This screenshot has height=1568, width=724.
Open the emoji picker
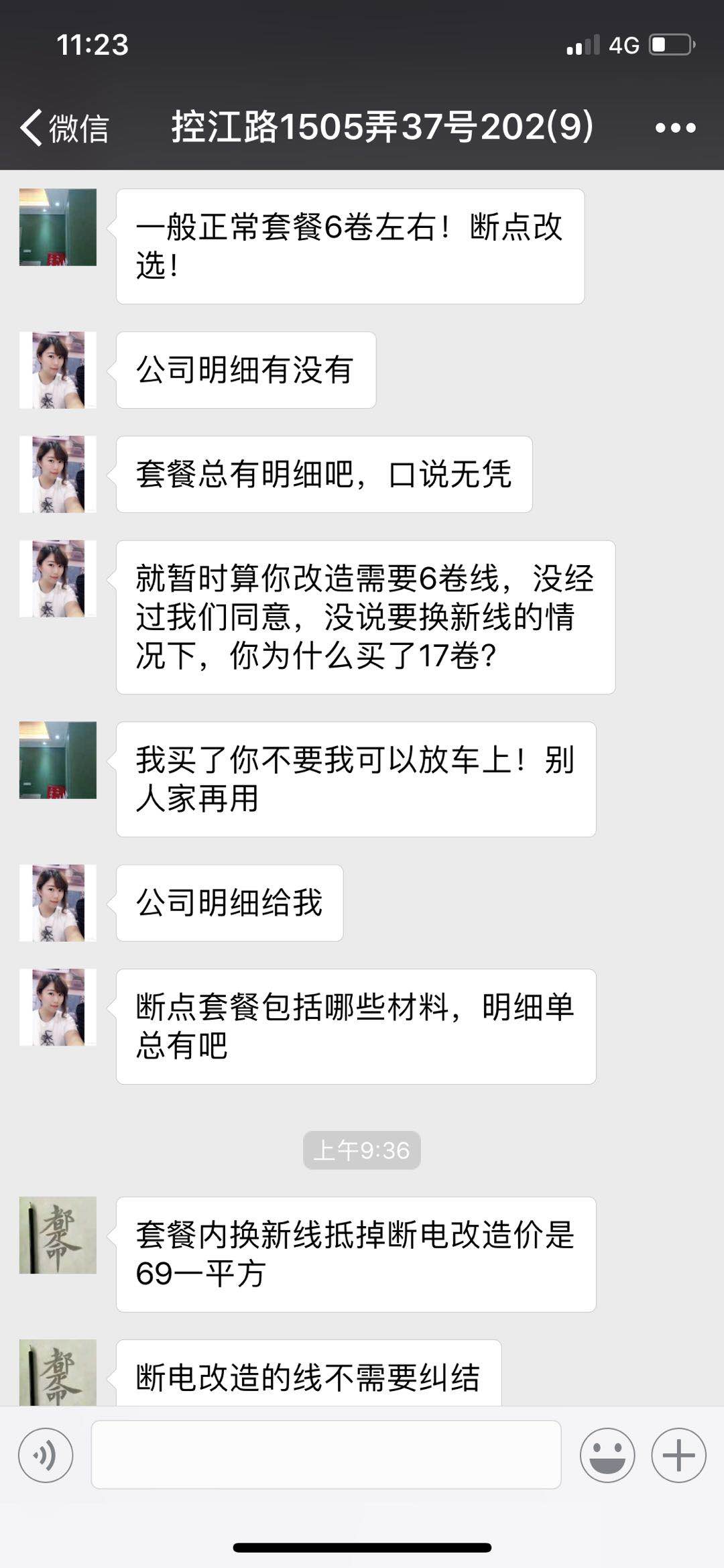click(607, 1455)
